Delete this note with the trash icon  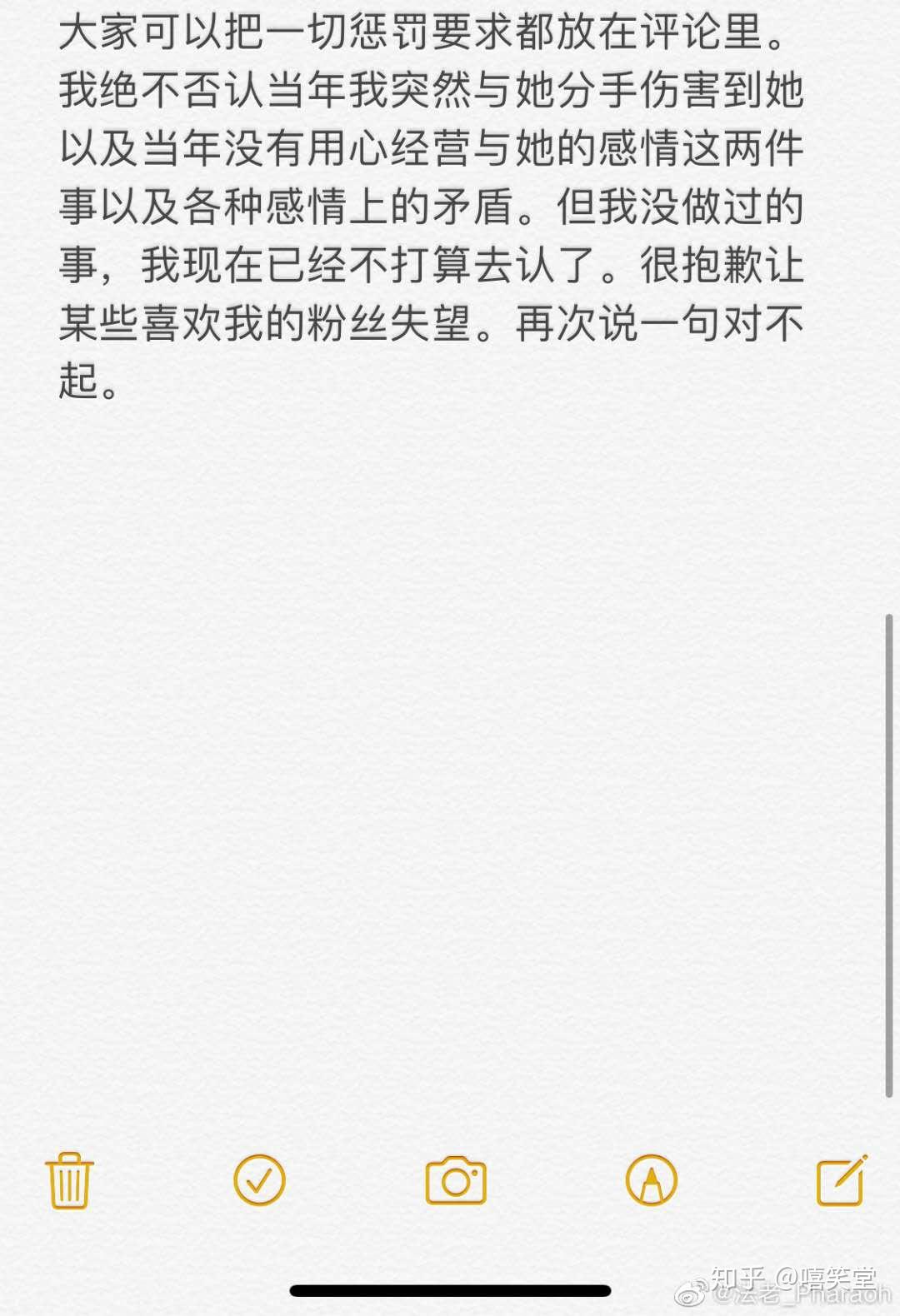[x=69, y=1180]
